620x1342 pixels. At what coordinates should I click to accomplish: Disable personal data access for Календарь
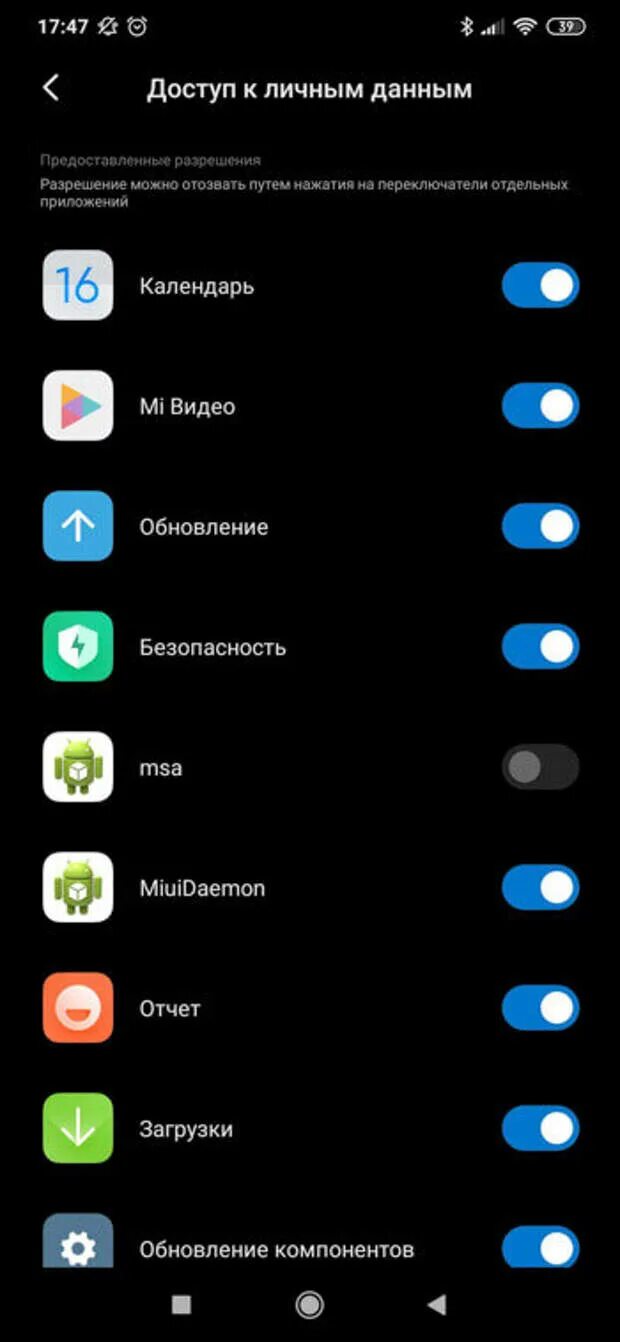click(540, 286)
